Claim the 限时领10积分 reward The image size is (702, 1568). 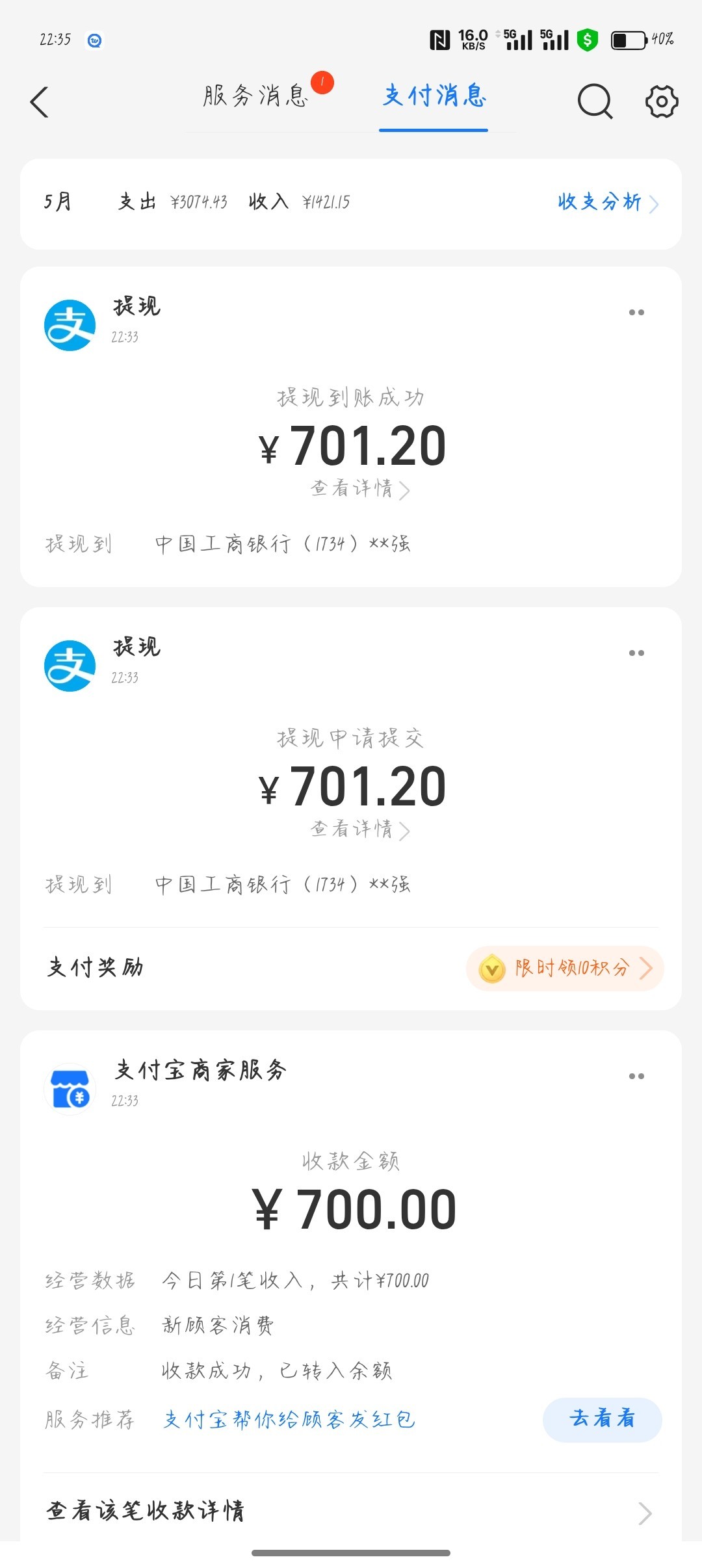pos(565,969)
